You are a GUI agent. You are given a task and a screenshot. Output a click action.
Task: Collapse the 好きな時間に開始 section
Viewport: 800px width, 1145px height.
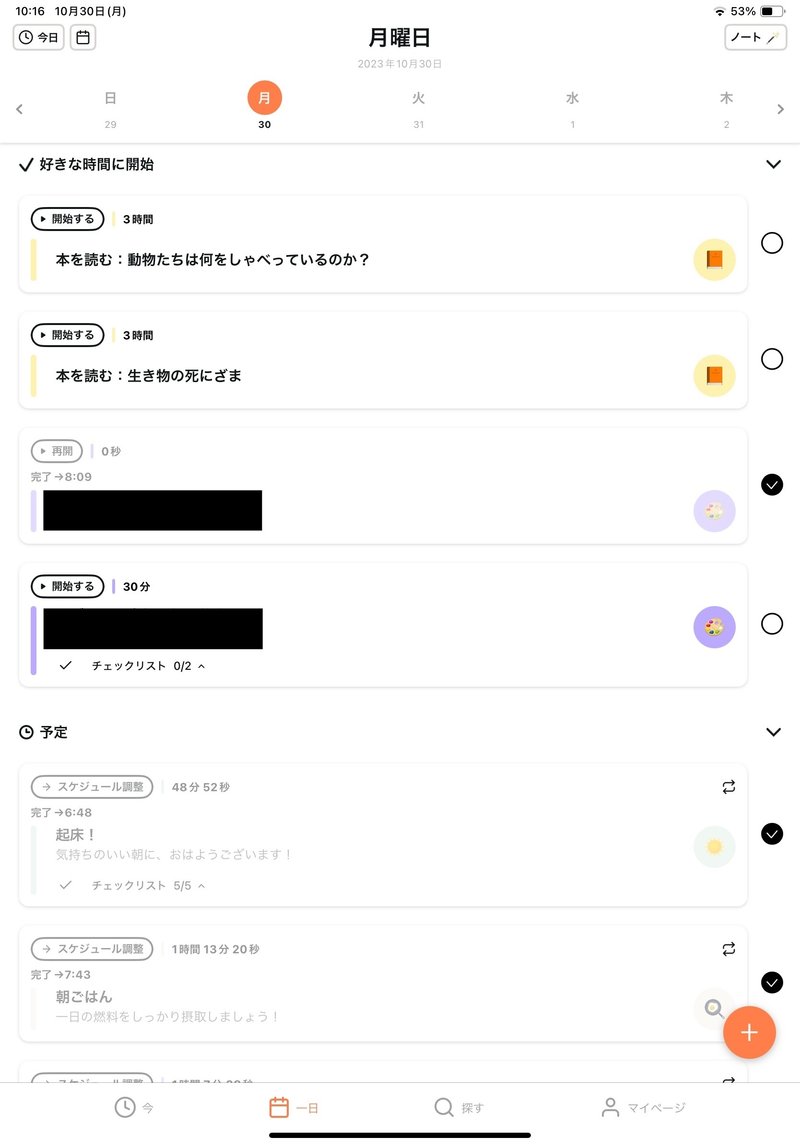tap(772, 164)
